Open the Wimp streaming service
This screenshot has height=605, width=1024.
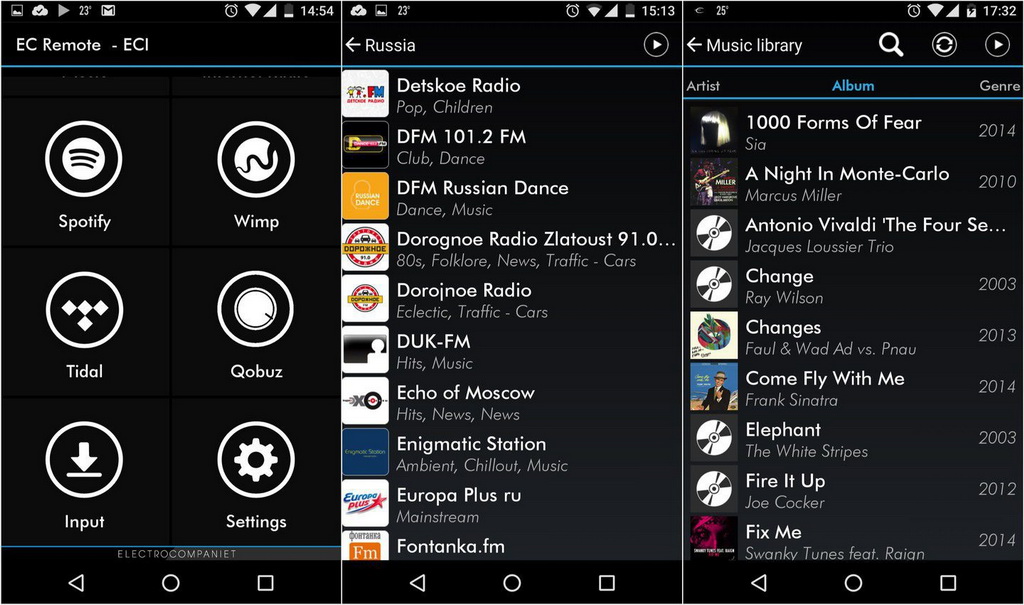click(256, 170)
